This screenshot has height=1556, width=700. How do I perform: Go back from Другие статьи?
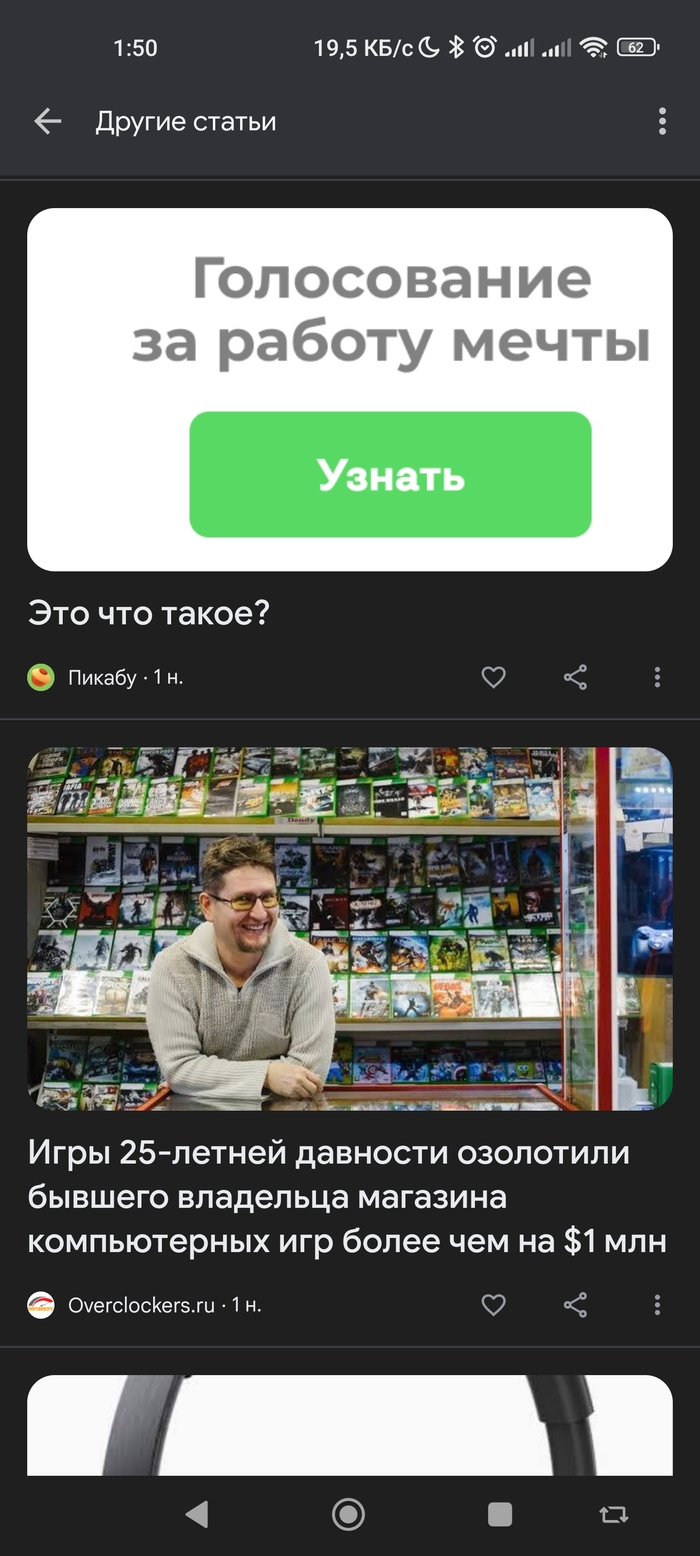click(x=47, y=122)
